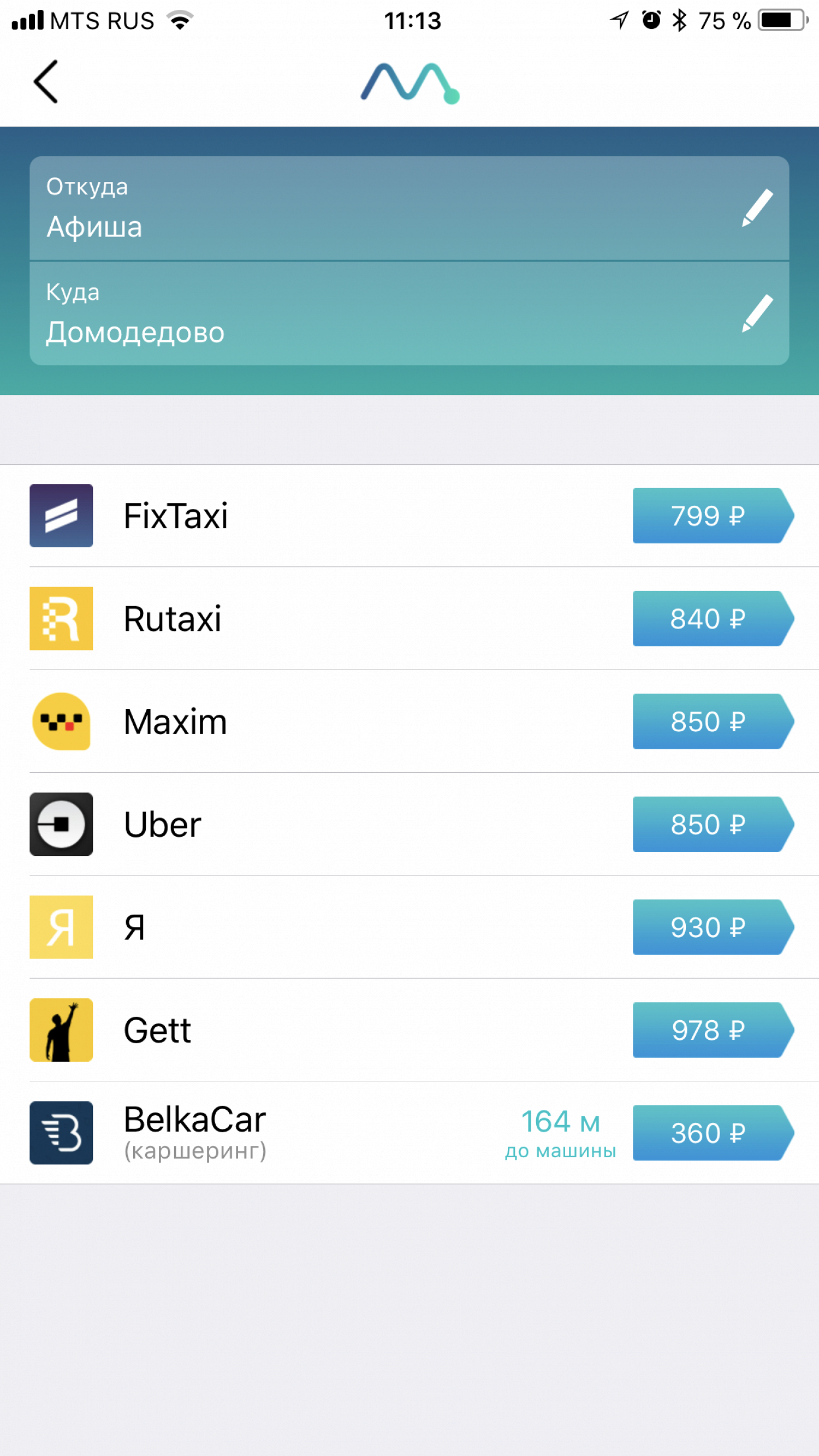The height and width of the screenshot is (1456, 819).
Task: Tap the Uber 850 ₽ price tag
Action: pyautogui.click(x=711, y=824)
